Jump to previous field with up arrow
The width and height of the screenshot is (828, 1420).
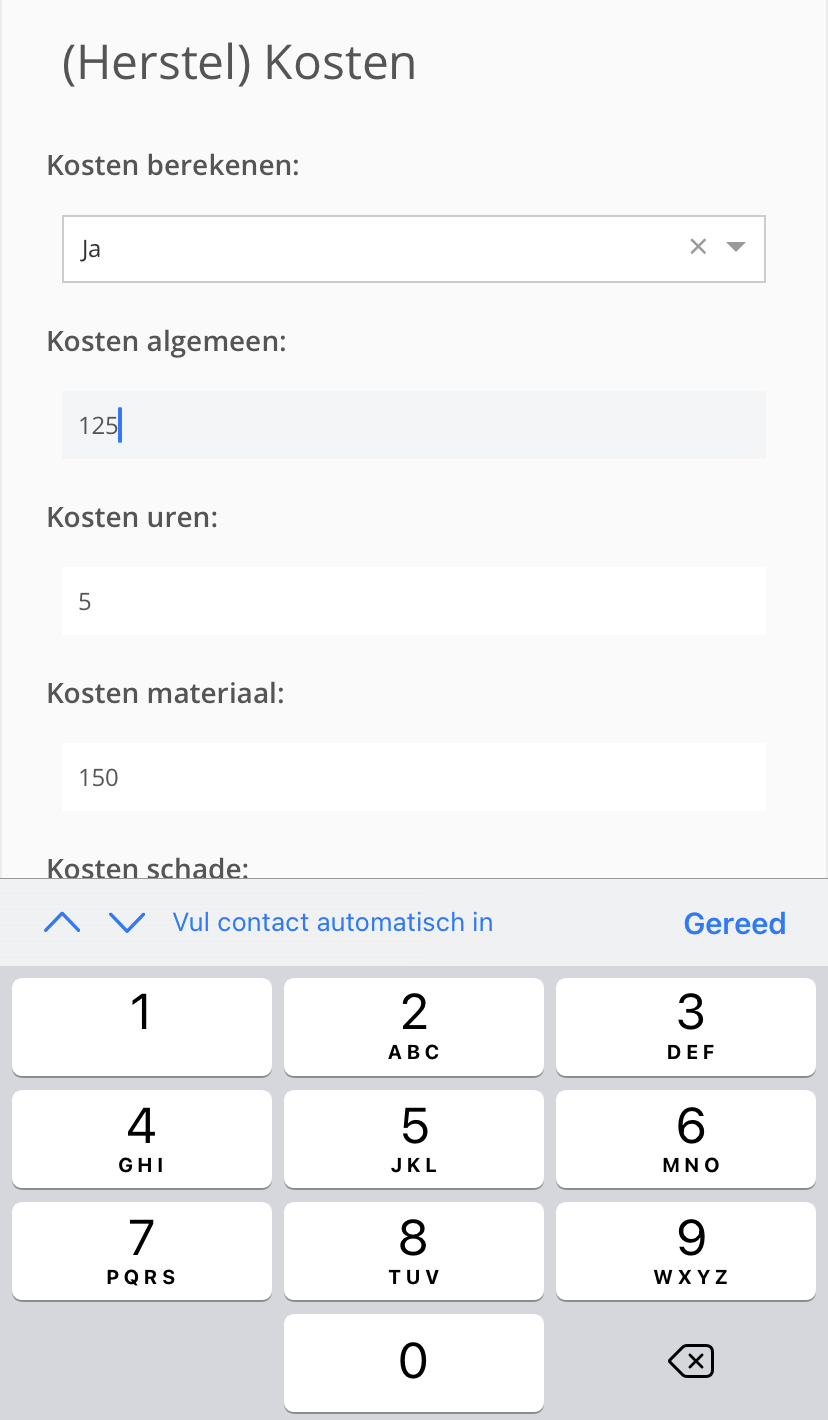point(62,922)
